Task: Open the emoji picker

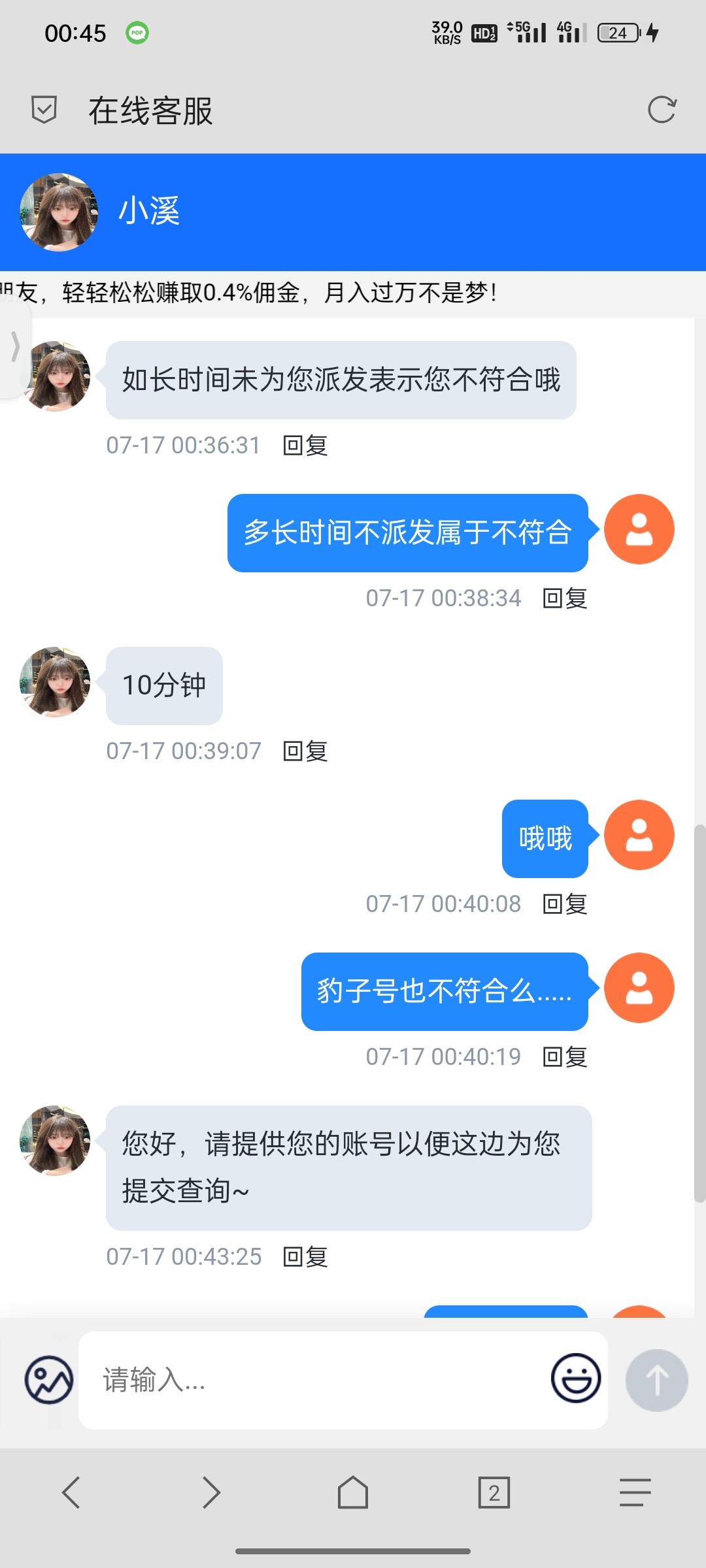Action: [576, 1378]
